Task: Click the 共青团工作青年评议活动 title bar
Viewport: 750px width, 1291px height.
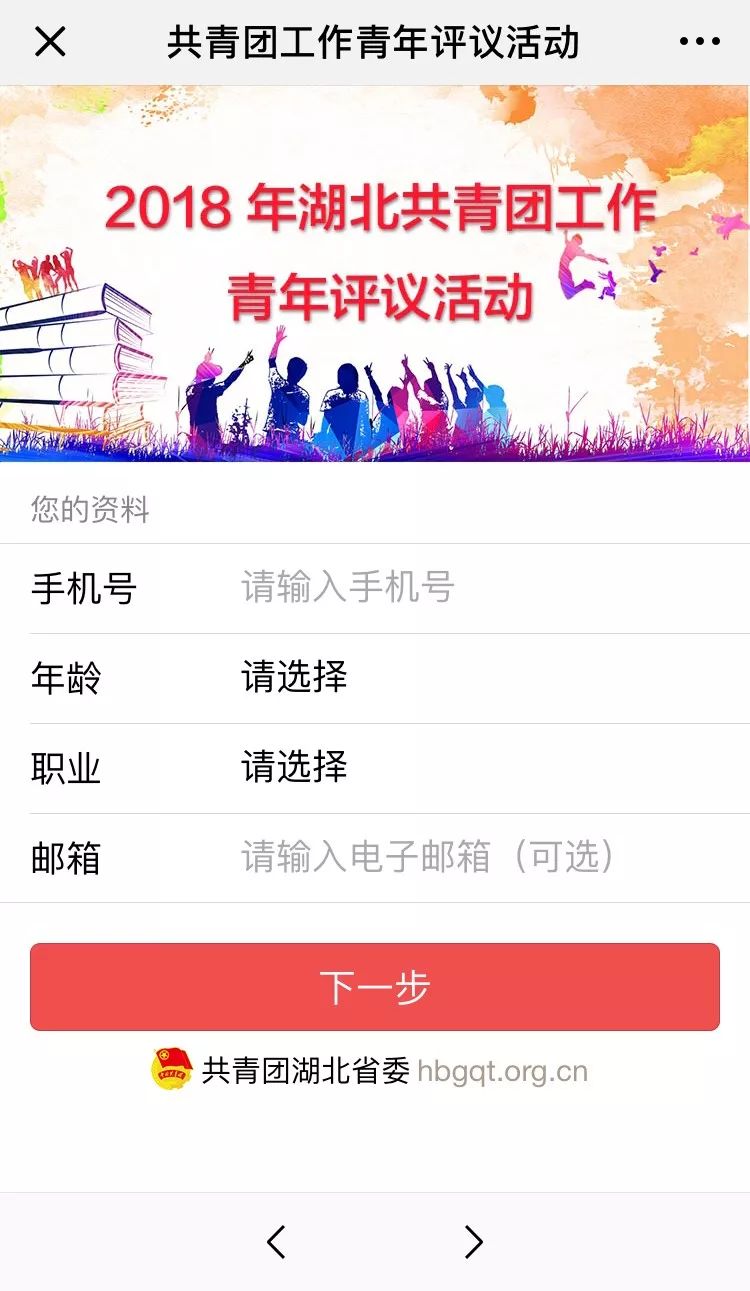Action: tap(375, 42)
